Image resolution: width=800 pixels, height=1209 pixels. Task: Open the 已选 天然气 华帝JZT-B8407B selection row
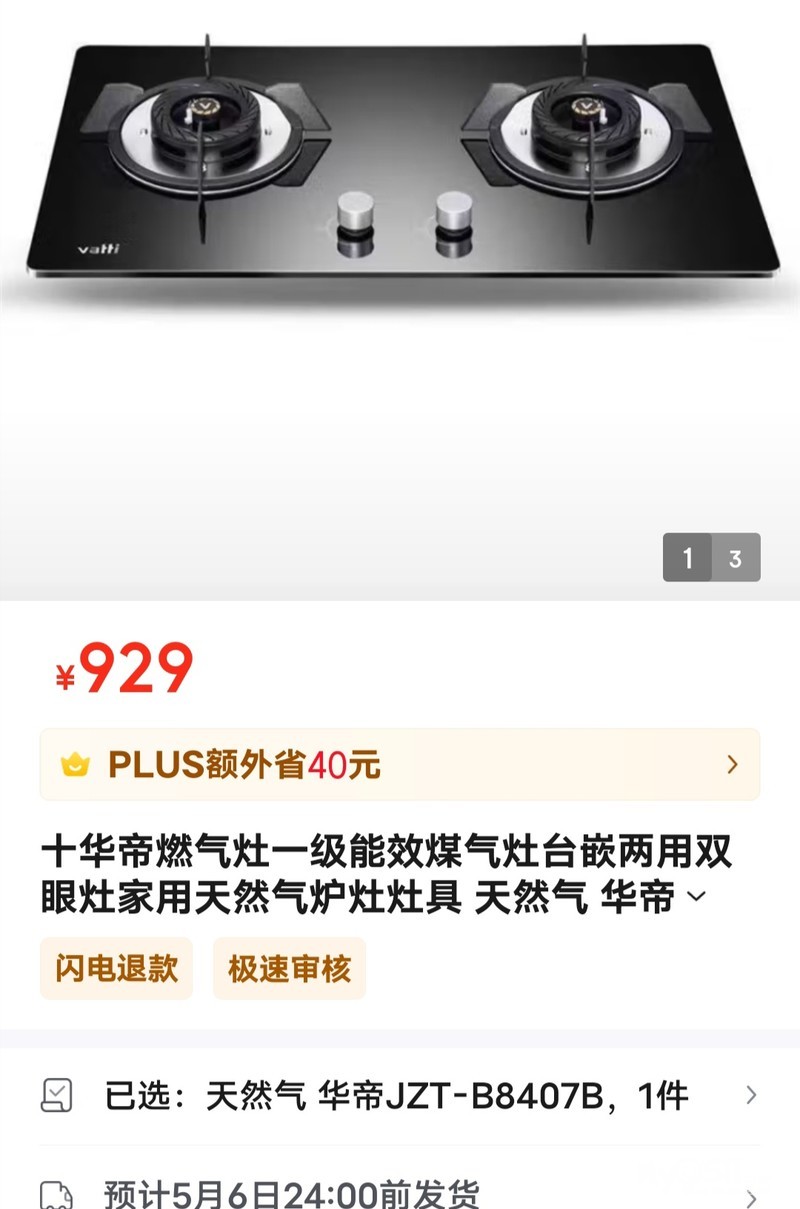pyautogui.click(x=400, y=1096)
